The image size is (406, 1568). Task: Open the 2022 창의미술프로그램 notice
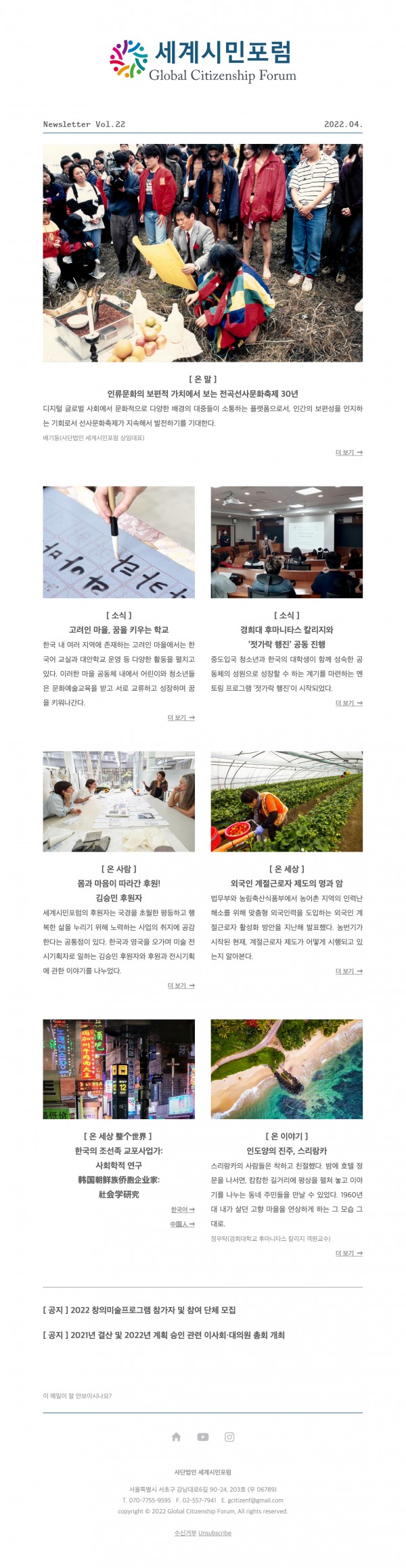(139, 1310)
